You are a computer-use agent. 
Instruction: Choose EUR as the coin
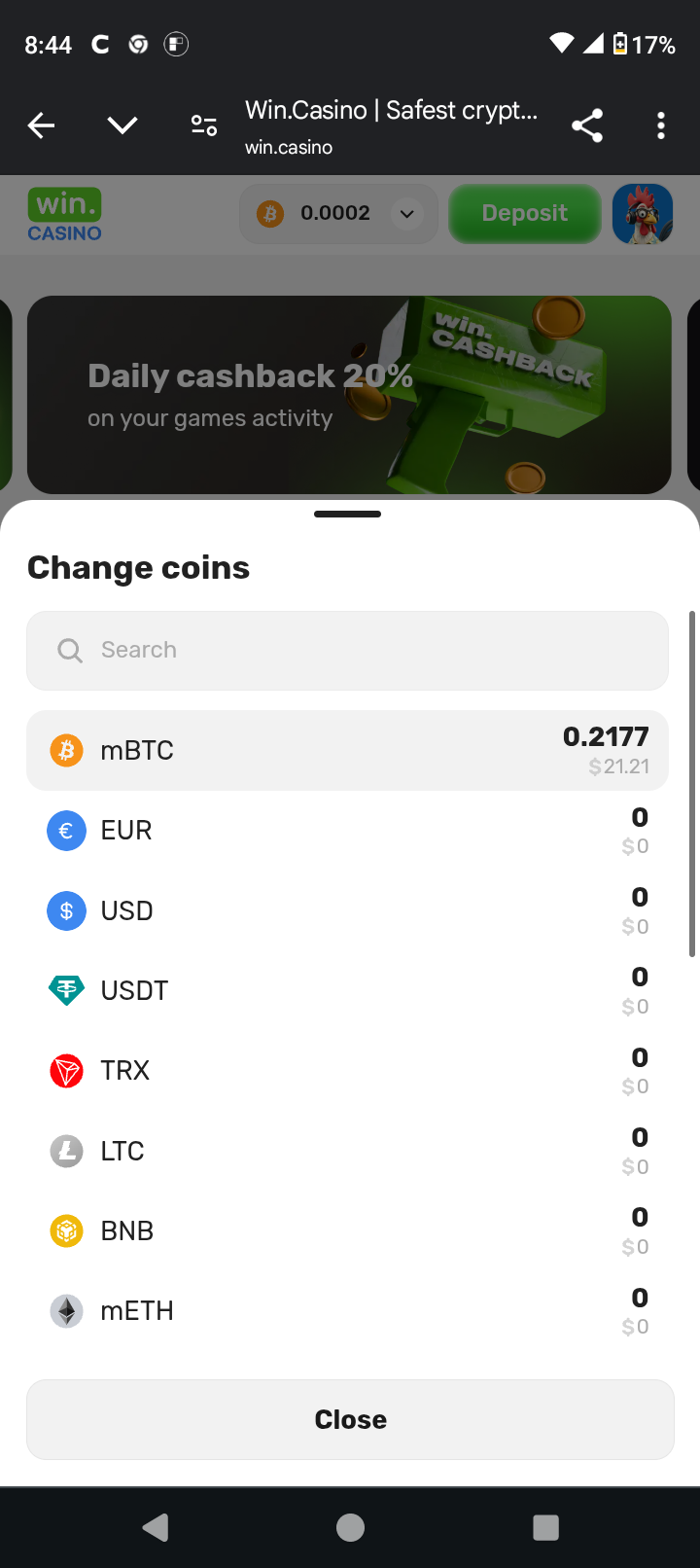coord(347,831)
